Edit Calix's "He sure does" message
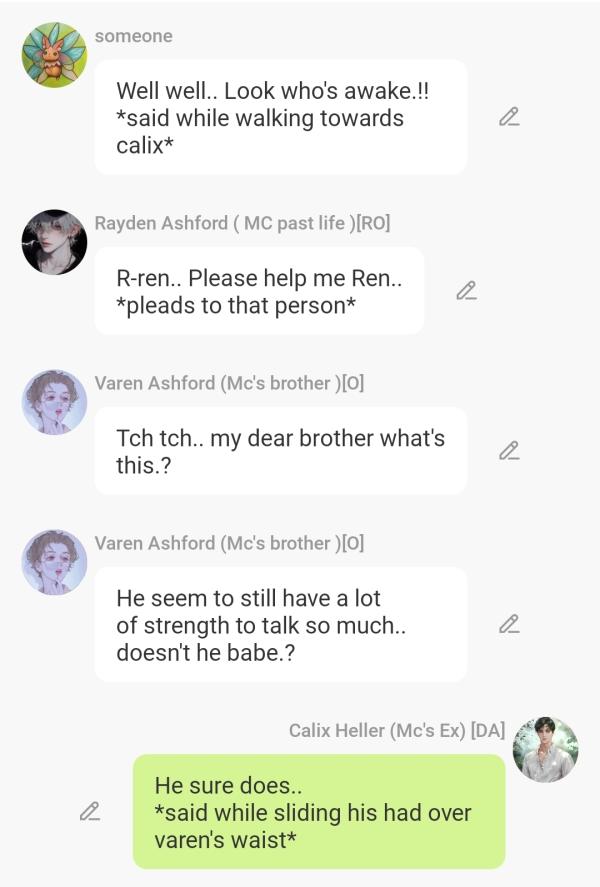This screenshot has width=600, height=887. tap(90, 811)
